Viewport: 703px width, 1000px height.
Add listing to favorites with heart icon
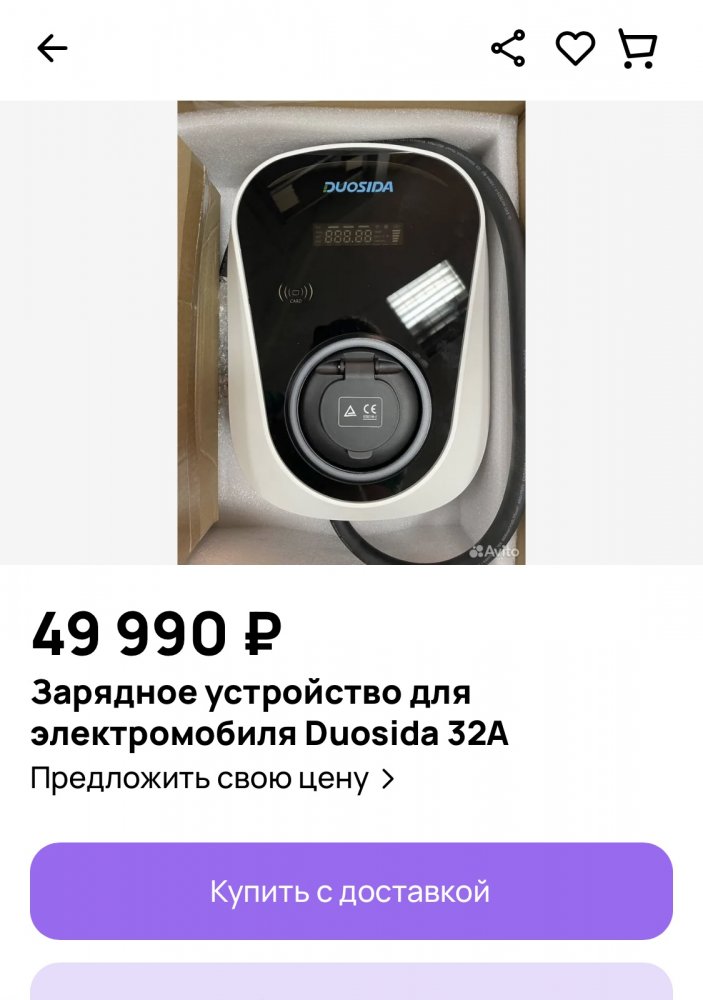point(575,48)
